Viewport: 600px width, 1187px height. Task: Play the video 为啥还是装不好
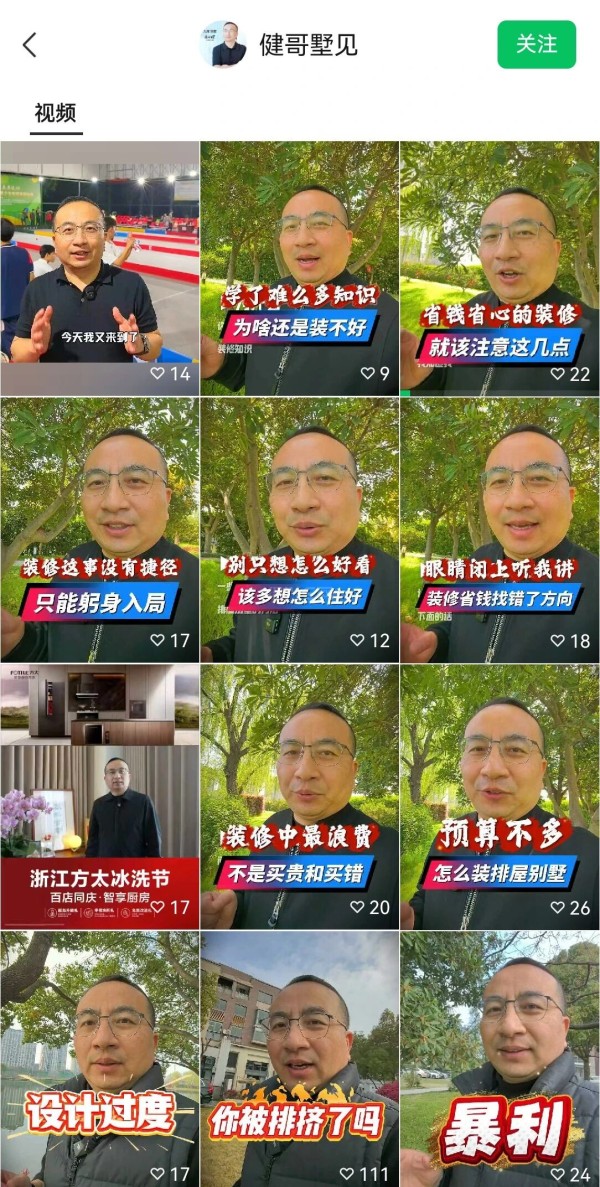point(299,268)
